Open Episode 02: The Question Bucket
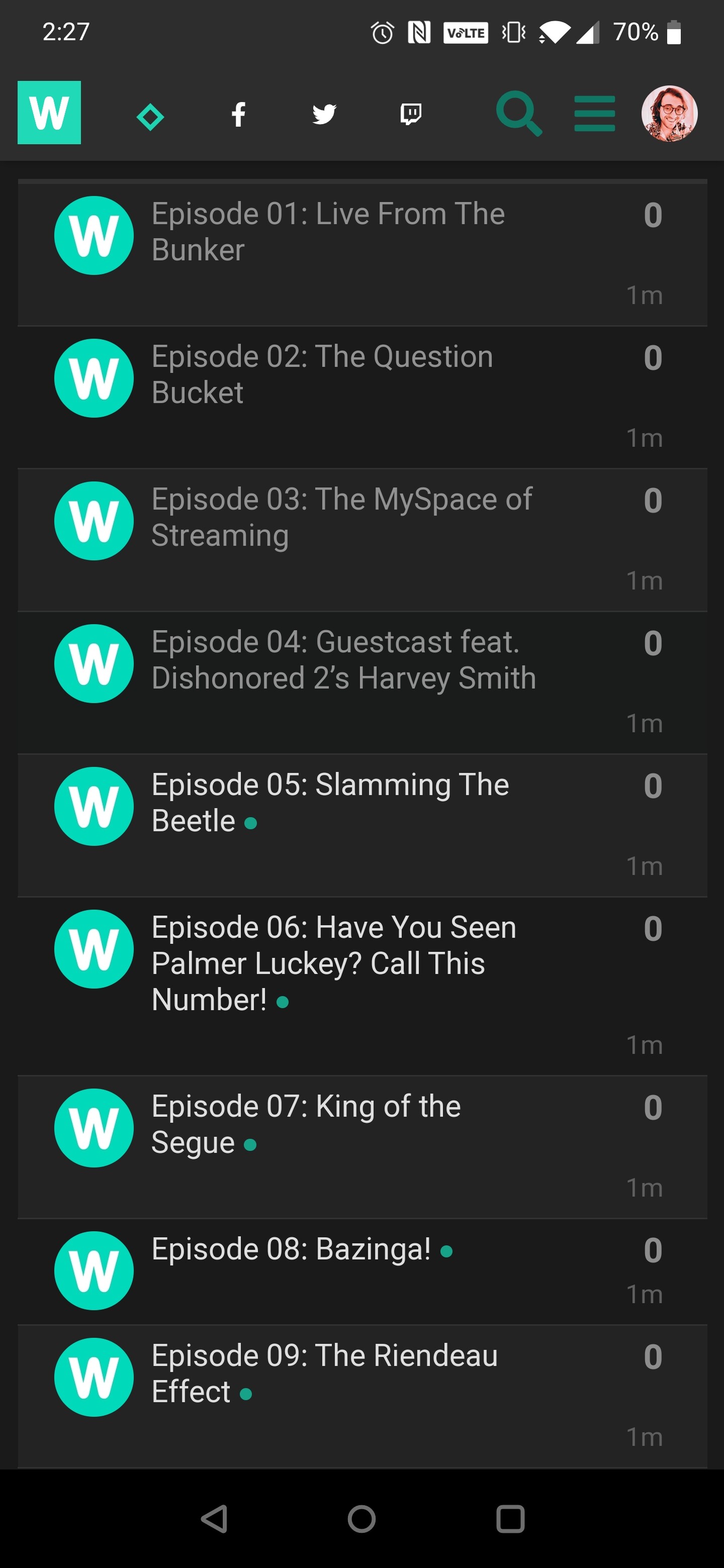This screenshot has height=1568, width=724. [x=322, y=374]
